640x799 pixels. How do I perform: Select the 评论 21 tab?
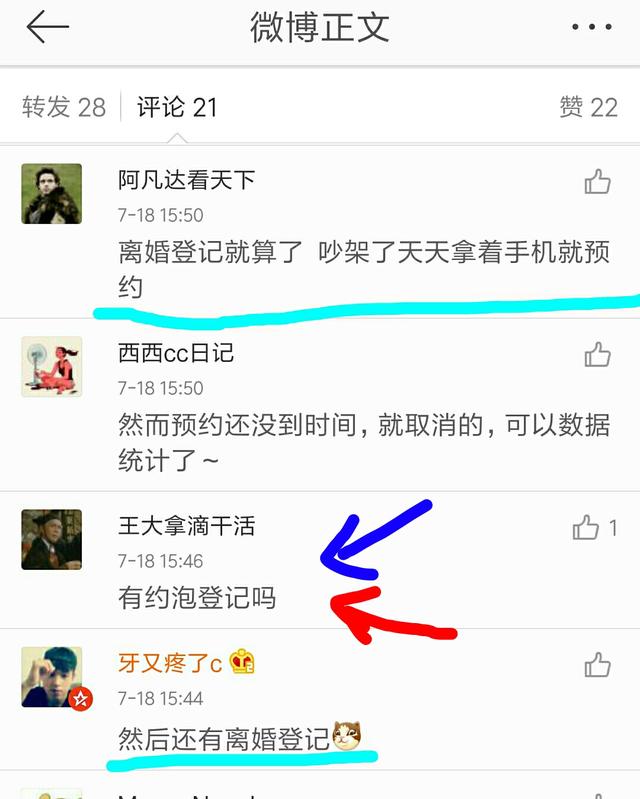click(177, 107)
